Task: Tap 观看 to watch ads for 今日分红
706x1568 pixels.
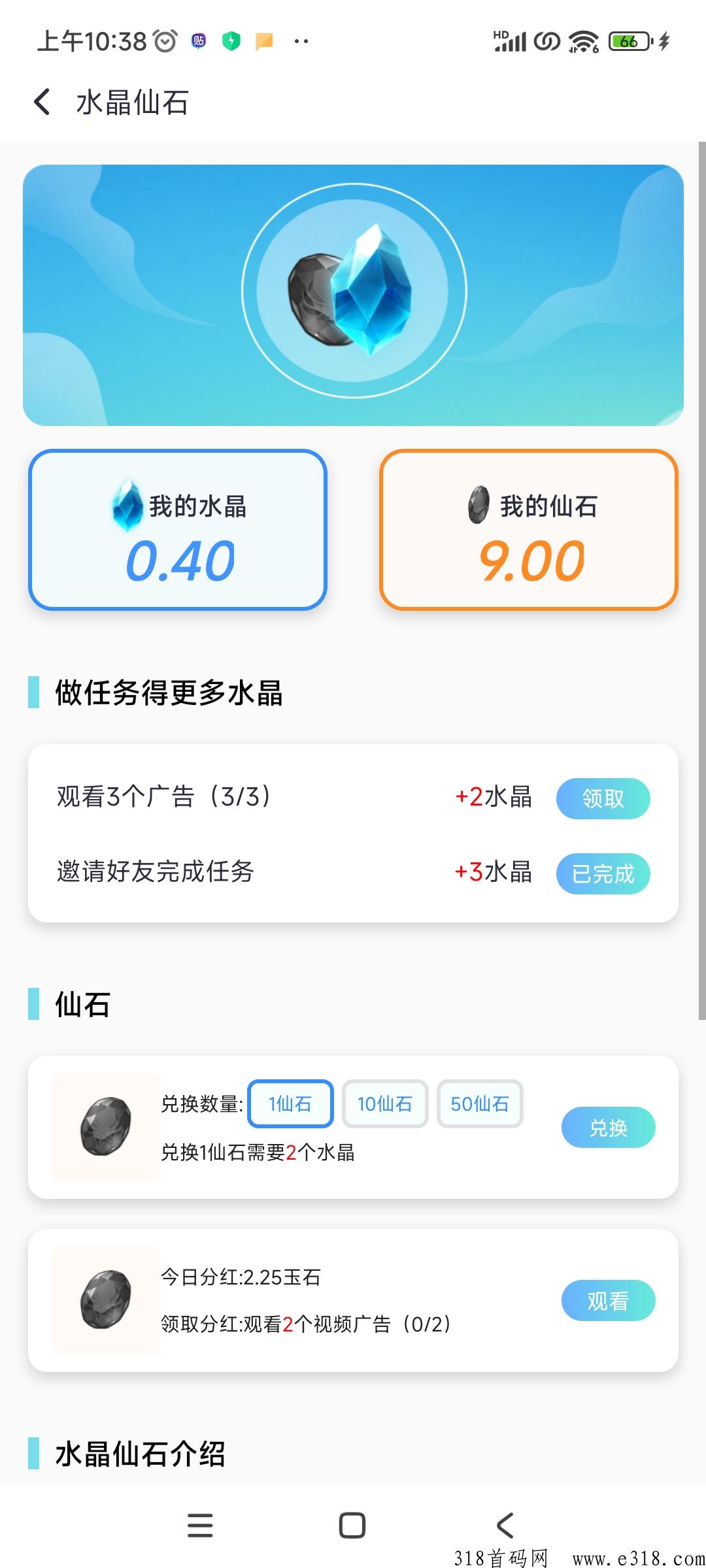Action: tap(608, 1300)
